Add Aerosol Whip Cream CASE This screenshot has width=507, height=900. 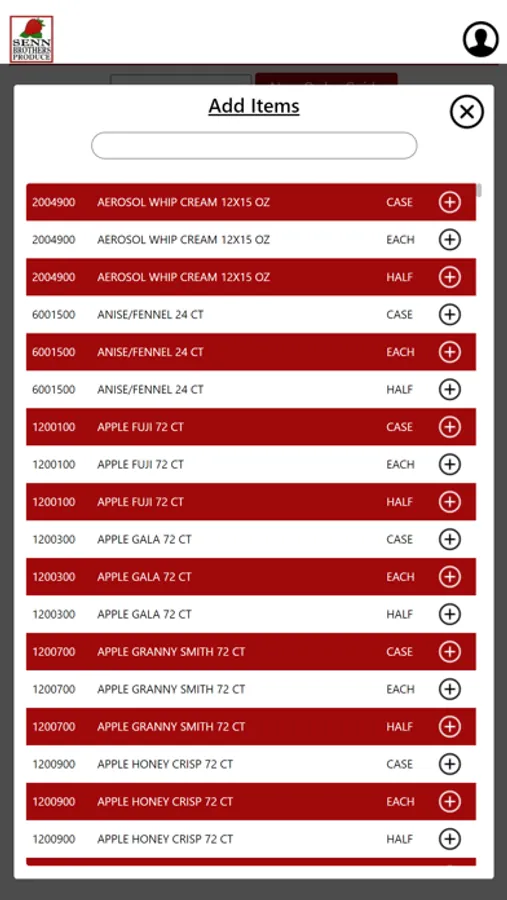[450, 202]
